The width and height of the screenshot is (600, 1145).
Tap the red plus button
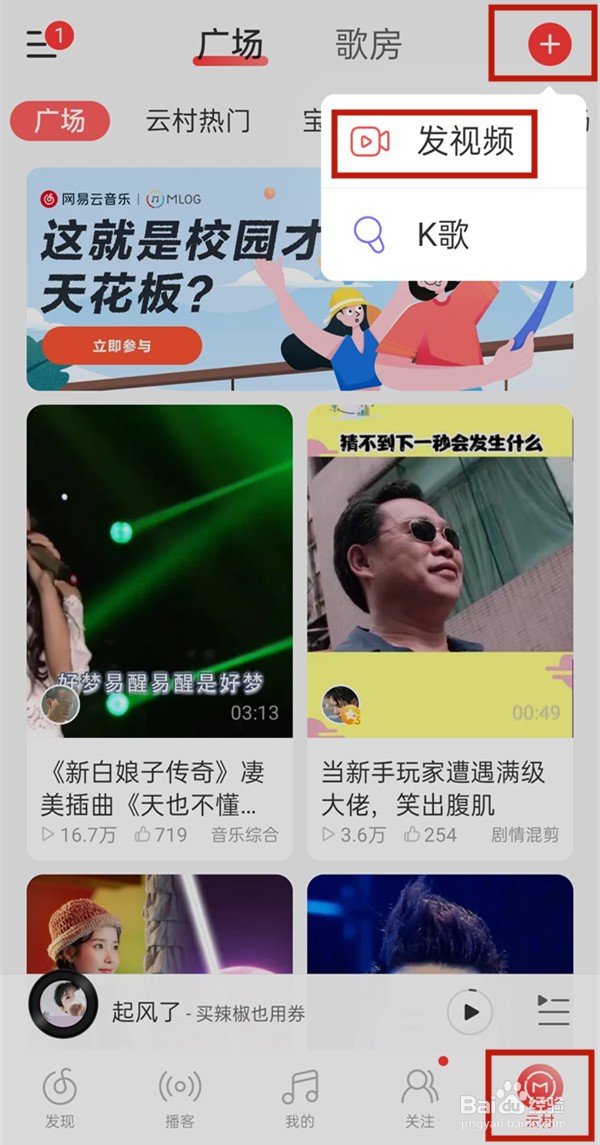(x=549, y=45)
